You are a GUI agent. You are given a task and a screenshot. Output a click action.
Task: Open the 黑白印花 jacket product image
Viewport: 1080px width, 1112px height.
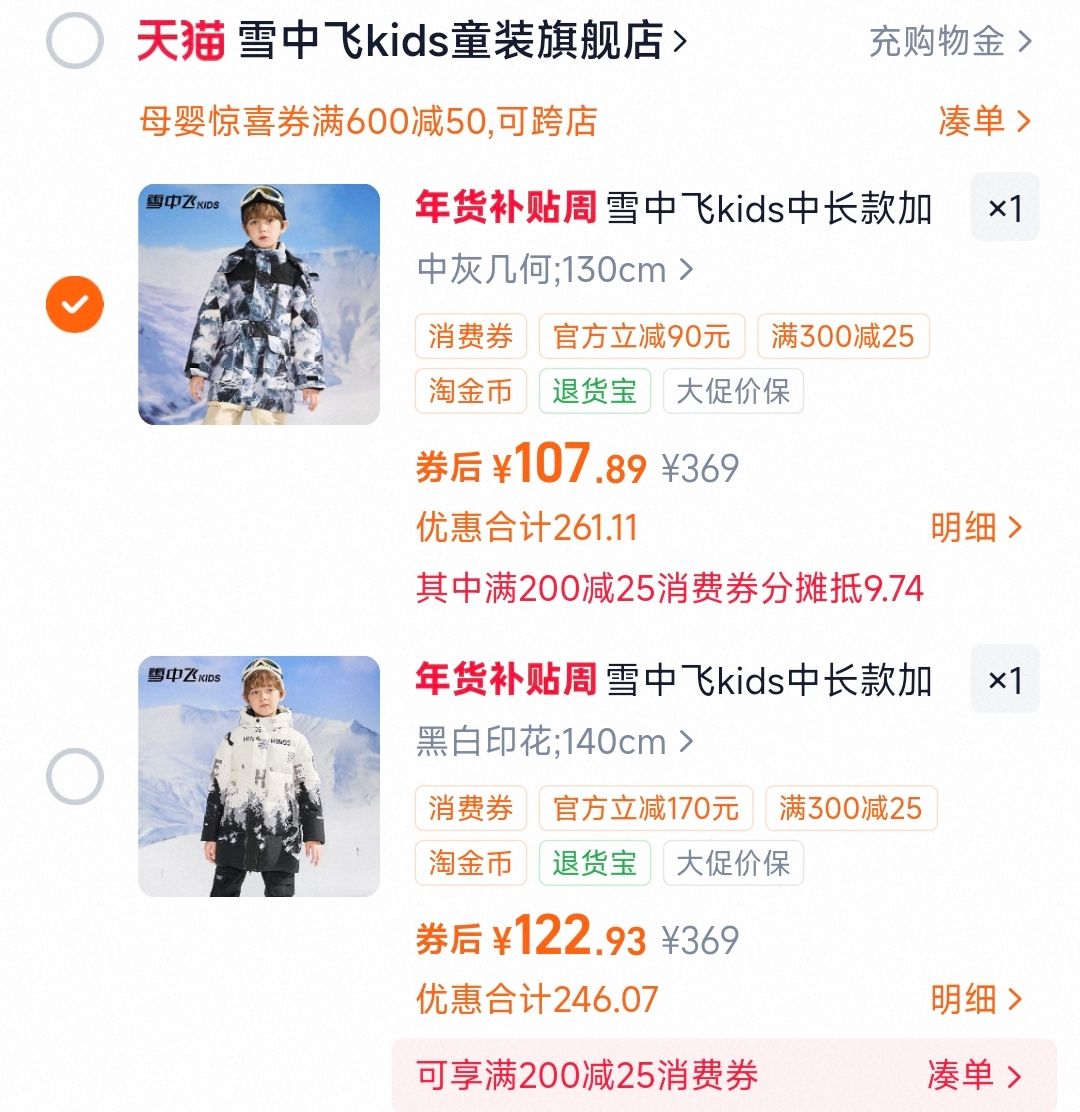click(259, 776)
